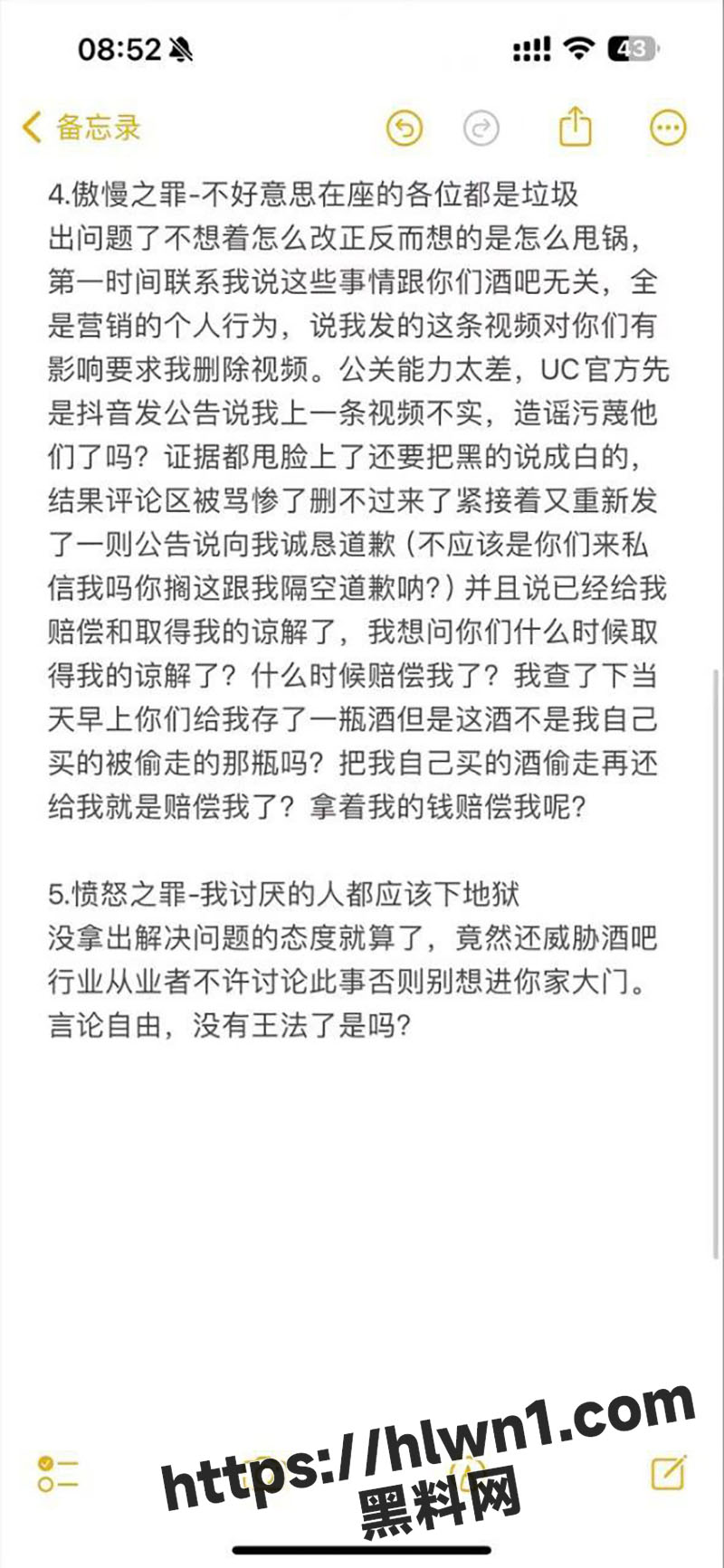The width and height of the screenshot is (724, 1568).
Task: Redo the last undone edit
Action: click(x=481, y=128)
